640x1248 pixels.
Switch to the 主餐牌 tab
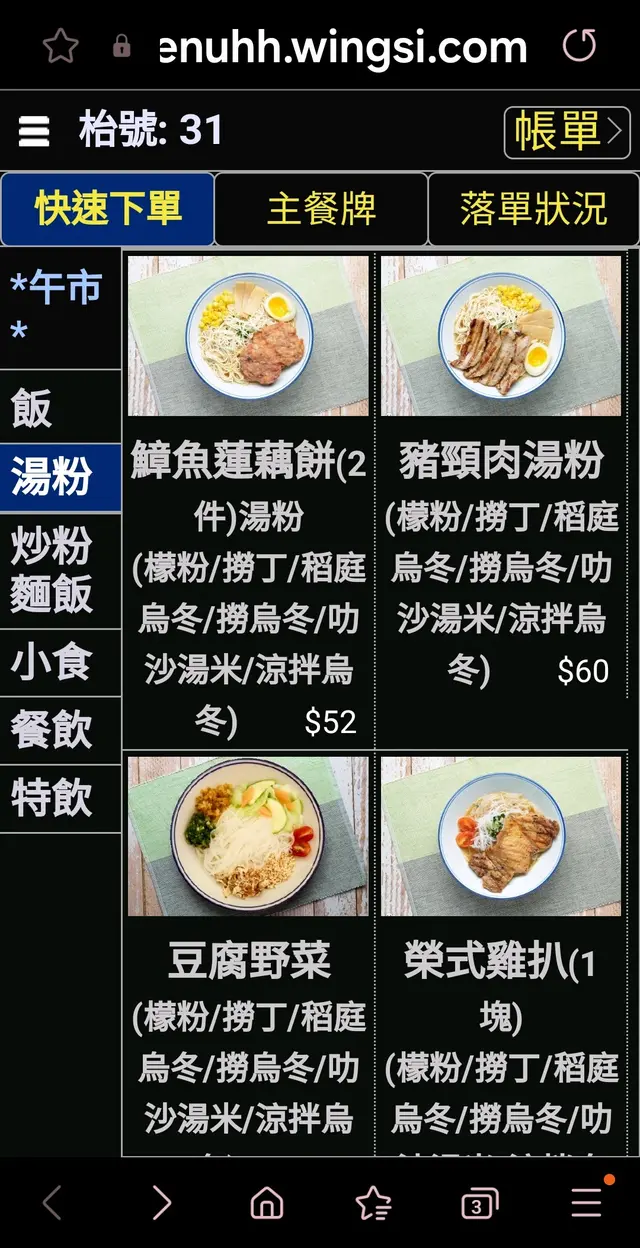coord(321,209)
